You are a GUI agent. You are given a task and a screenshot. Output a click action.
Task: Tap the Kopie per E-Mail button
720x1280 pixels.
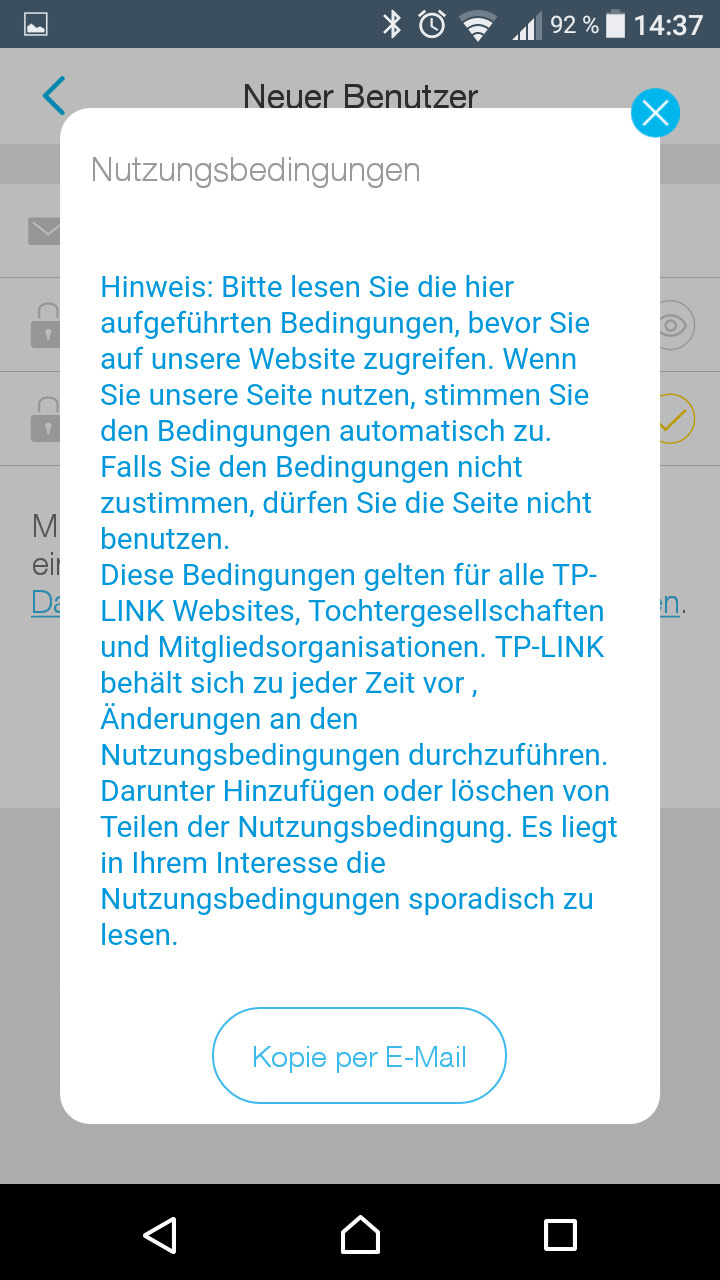point(359,1056)
